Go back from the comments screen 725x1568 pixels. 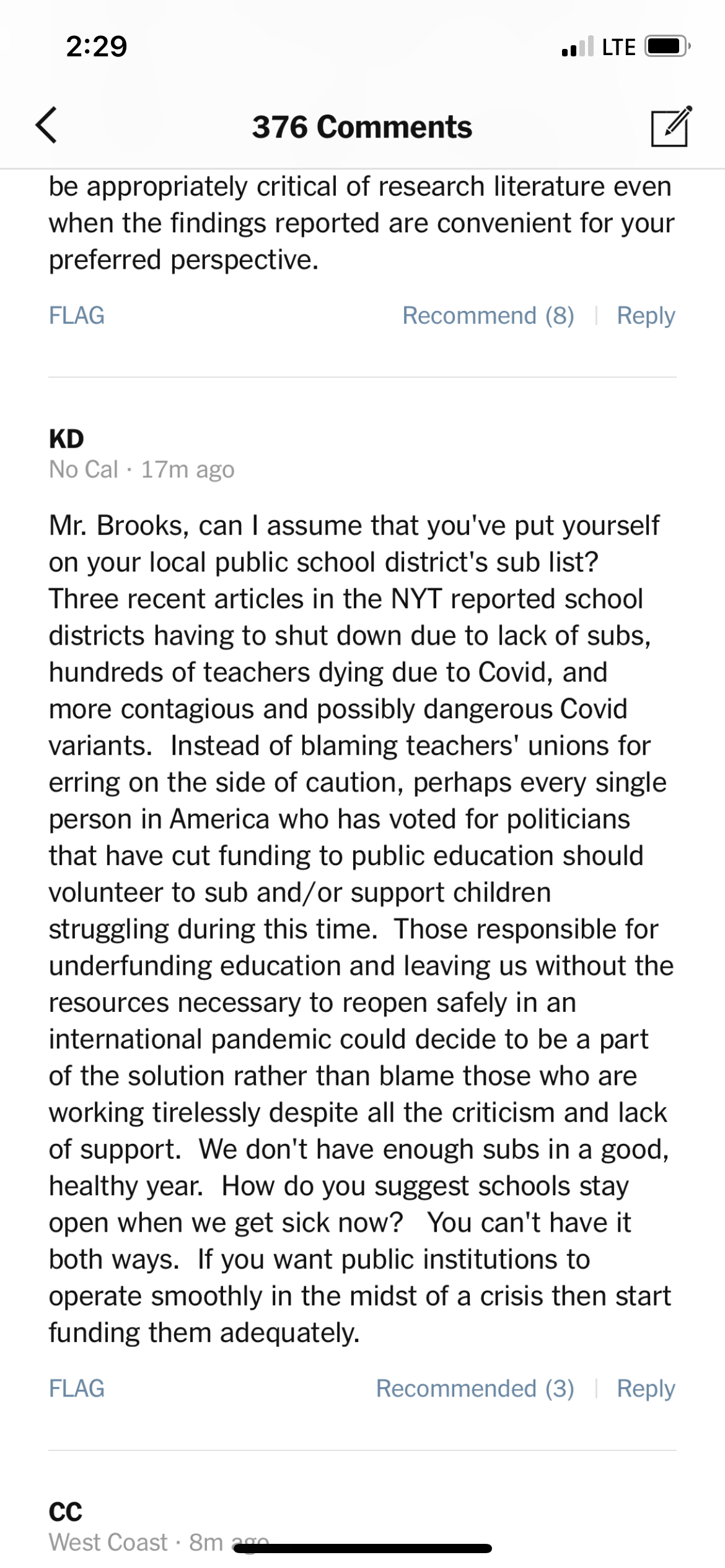coord(46,125)
